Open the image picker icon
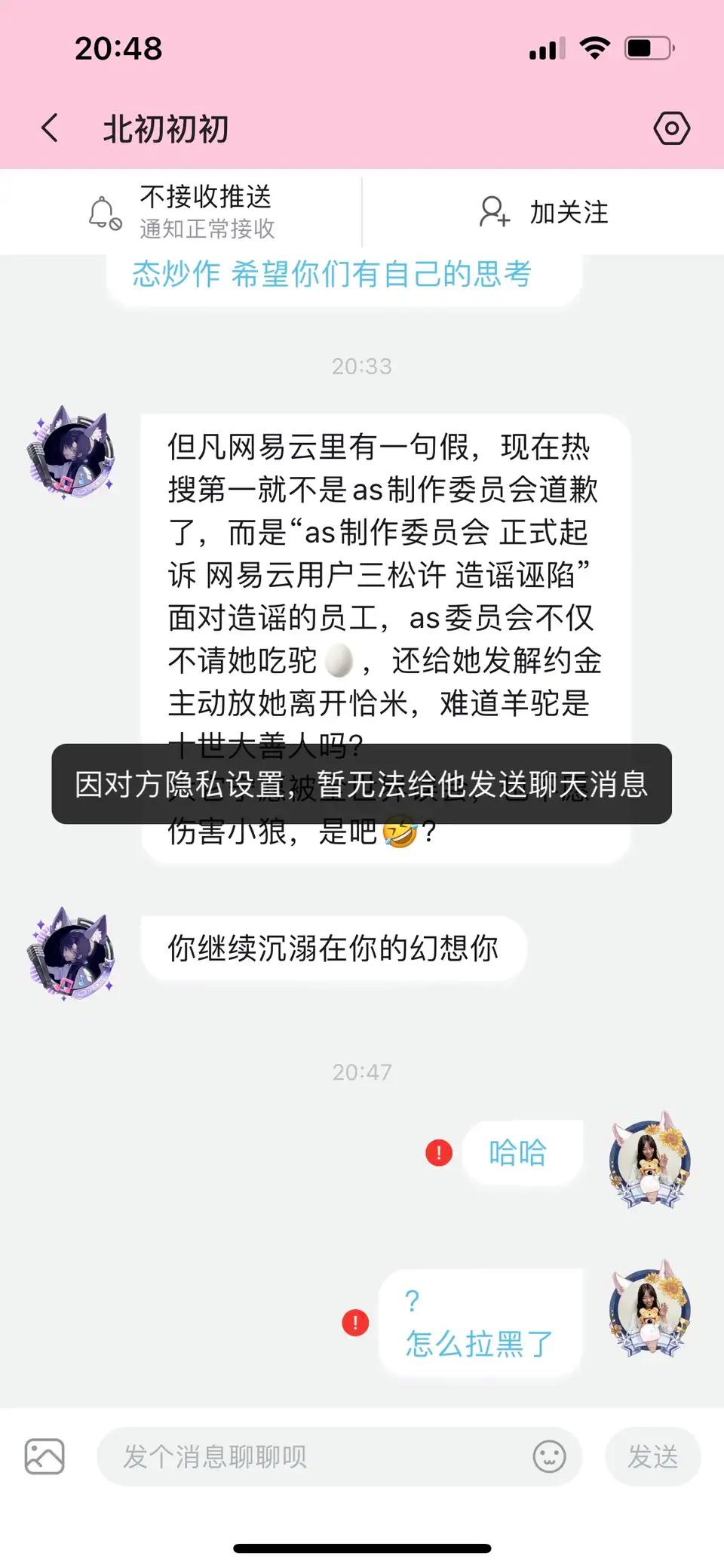Viewport: 724px width, 1568px height. (x=44, y=1456)
